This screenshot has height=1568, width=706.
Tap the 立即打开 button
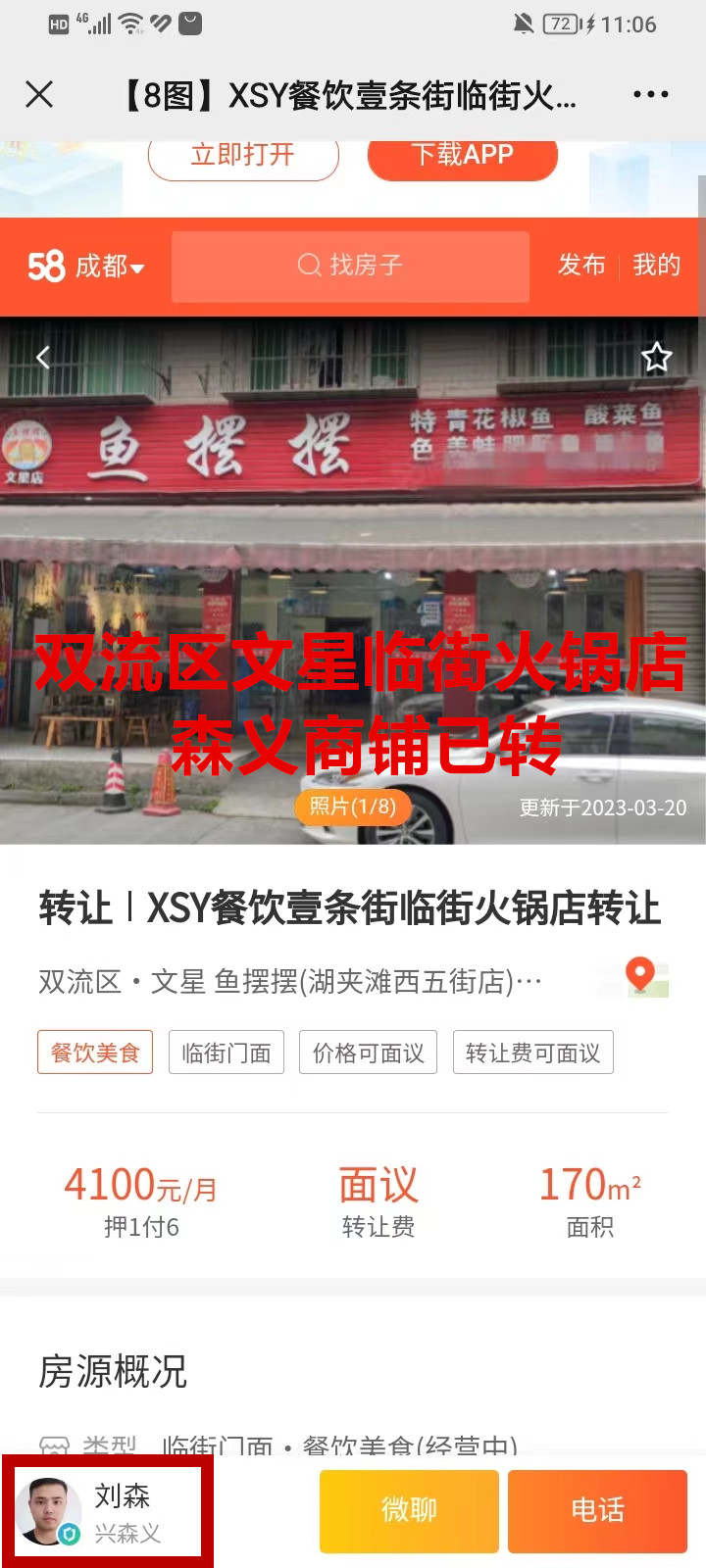tap(243, 157)
